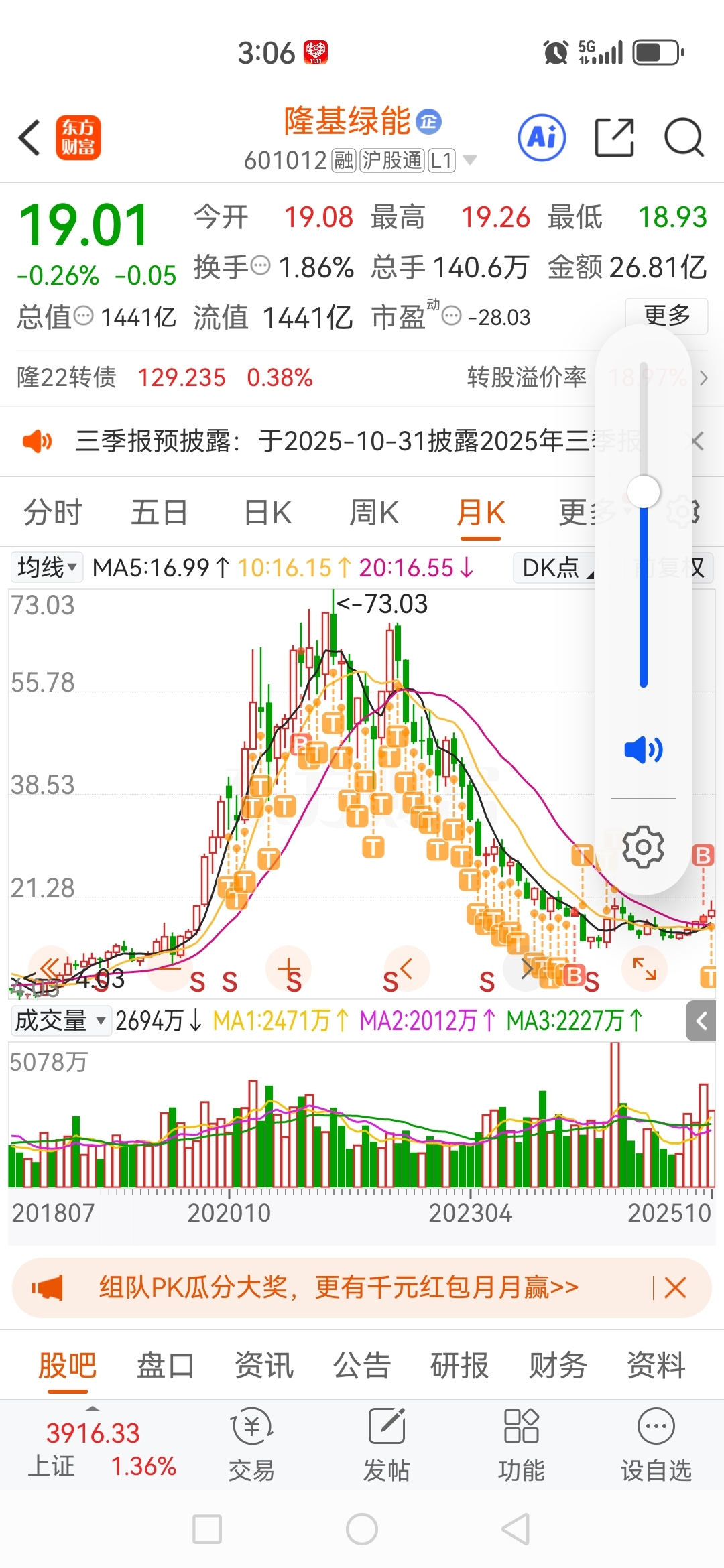The height and width of the screenshot is (1568, 724).
Task: Tap the system home button
Action: click(362, 1529)
